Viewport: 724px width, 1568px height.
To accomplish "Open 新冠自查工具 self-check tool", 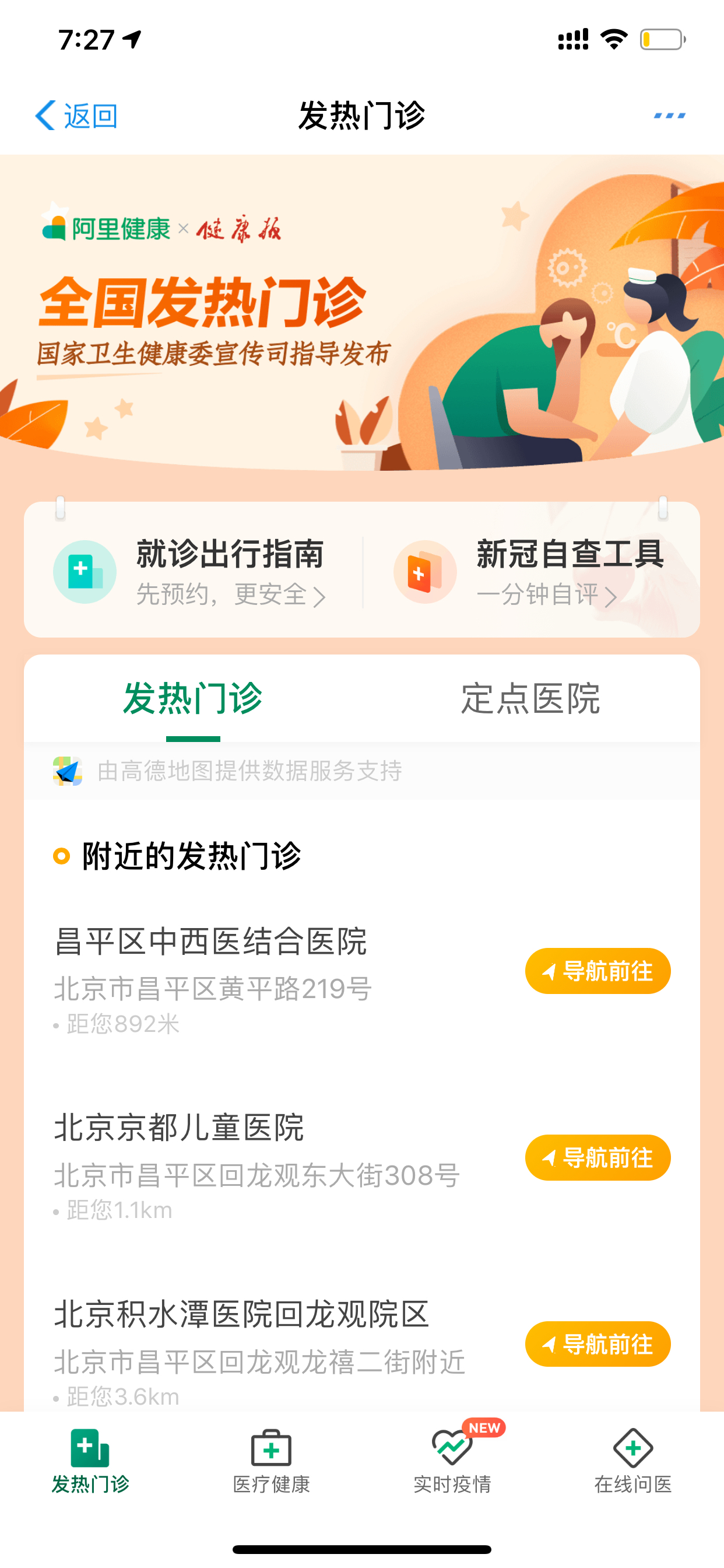I will click(x=530, y=572).
